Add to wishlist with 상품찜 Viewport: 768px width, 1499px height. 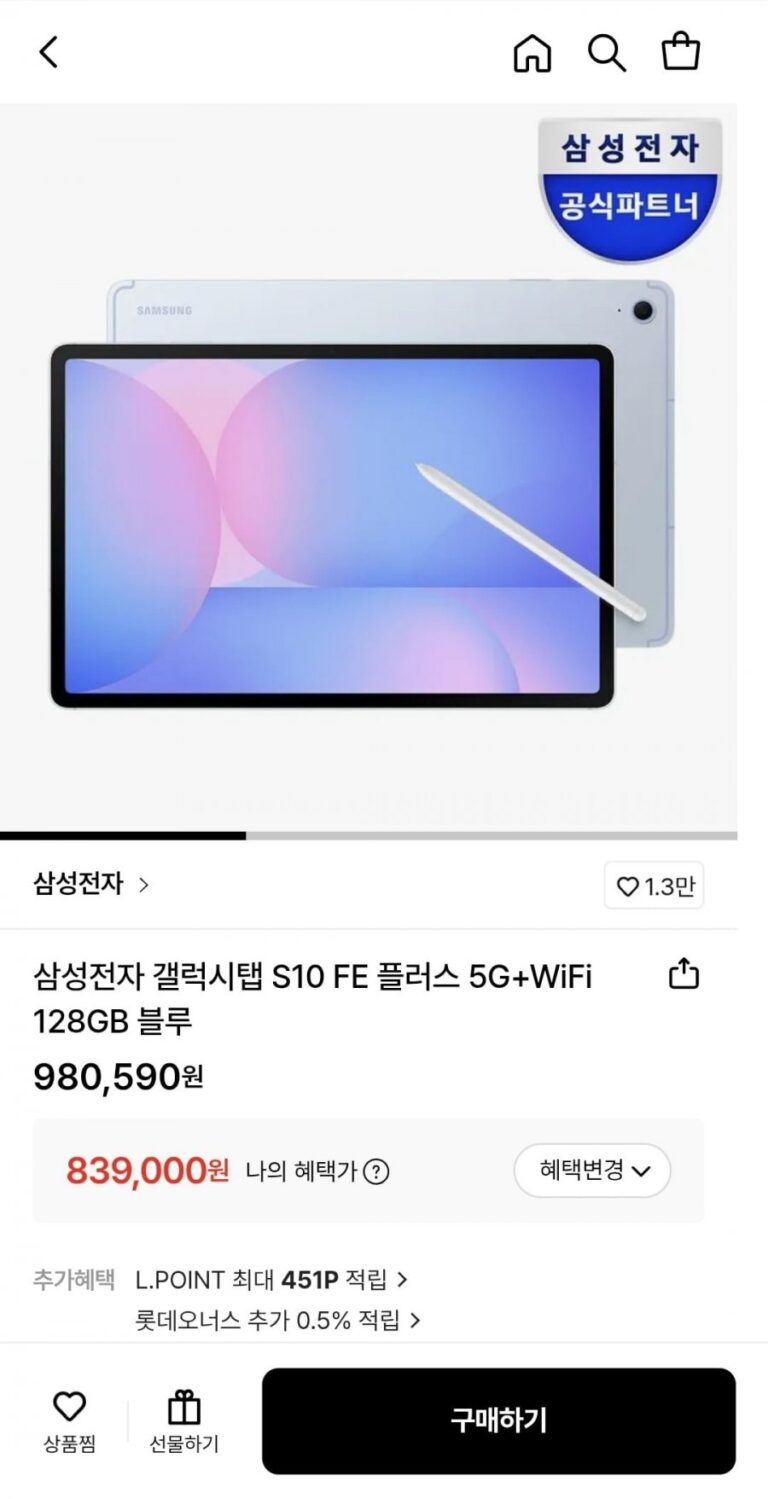pyautogui.click(x=69, y=1422)
